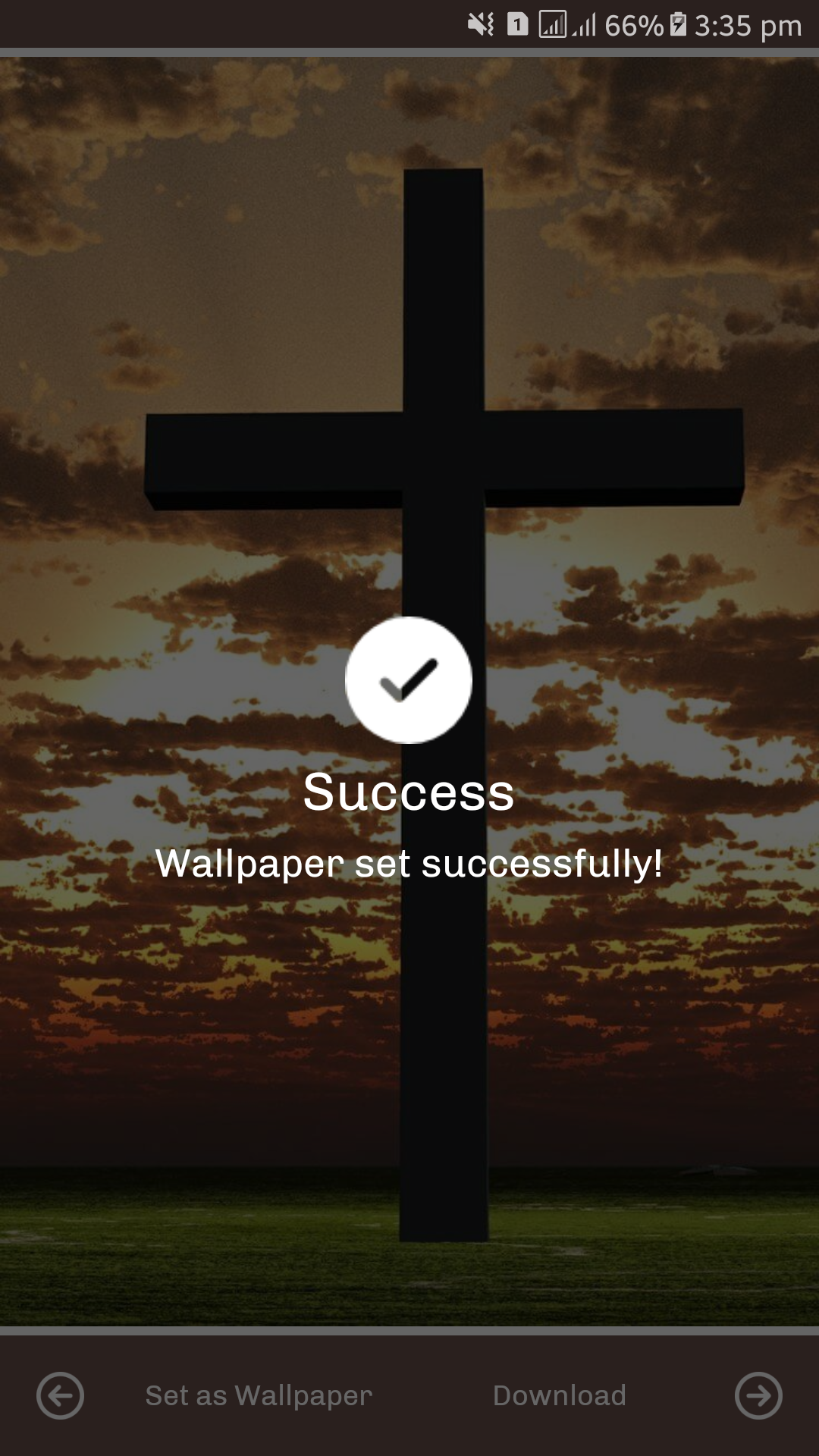Tap the circled right arrow navigation control
The height and width of the screenshot is (1456, 819).
click(758, 1395)
